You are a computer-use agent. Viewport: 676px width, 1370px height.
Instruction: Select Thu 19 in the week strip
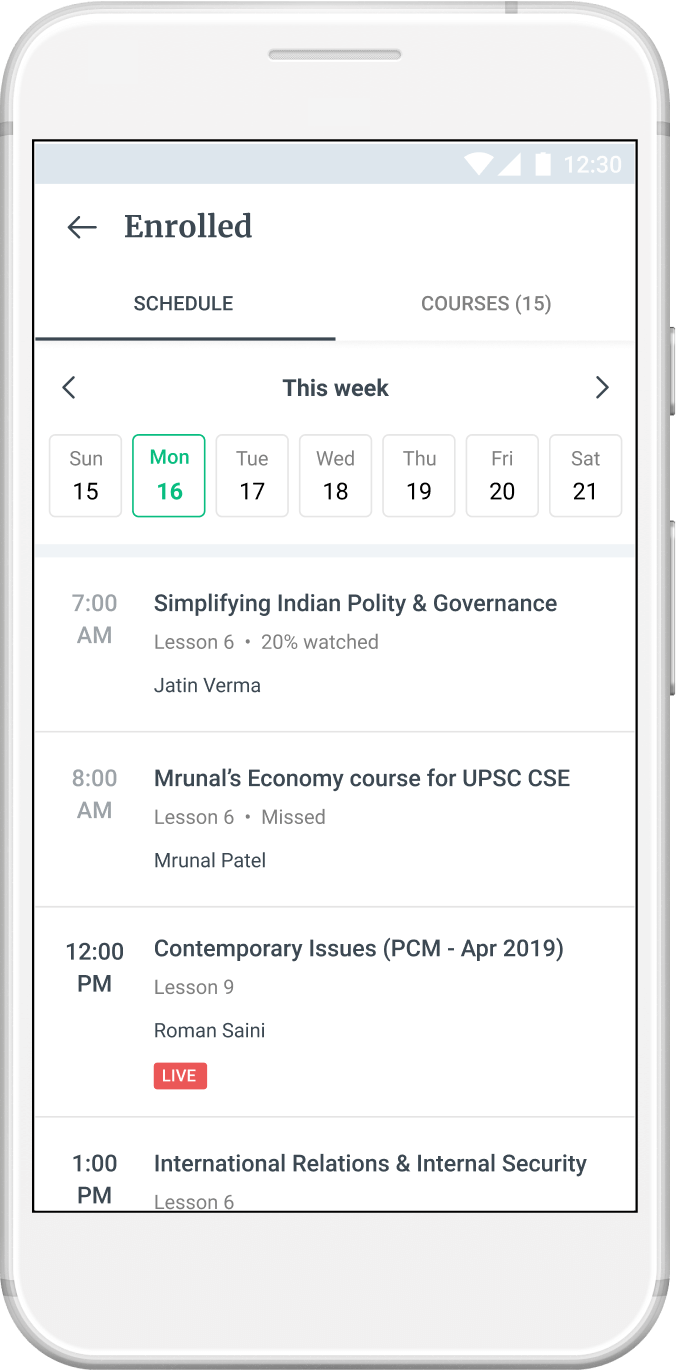point(419,476)
